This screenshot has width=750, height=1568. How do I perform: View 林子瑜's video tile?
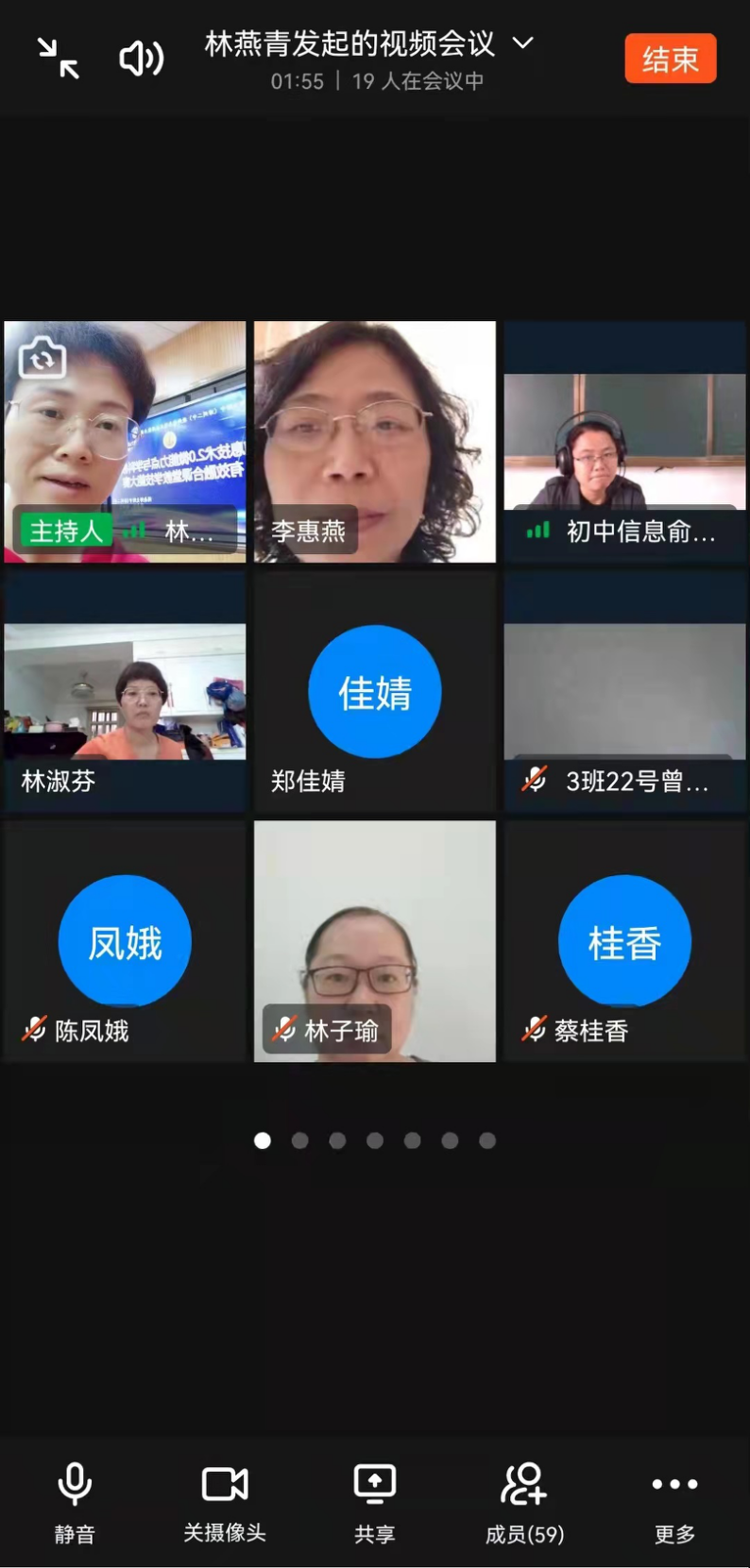pos(375,941)
